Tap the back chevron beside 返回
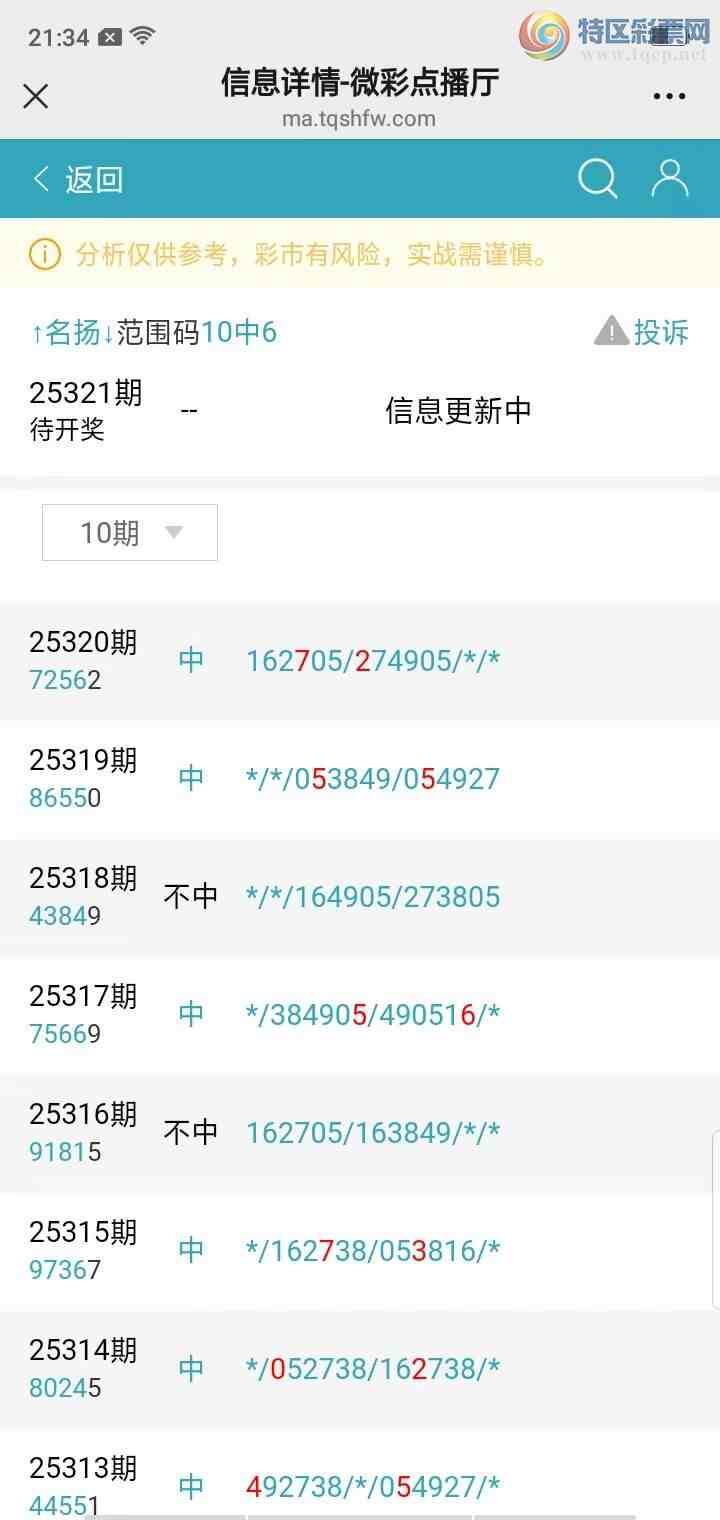Viewport: 720px width, 1520px height. (x=38, y=177)
